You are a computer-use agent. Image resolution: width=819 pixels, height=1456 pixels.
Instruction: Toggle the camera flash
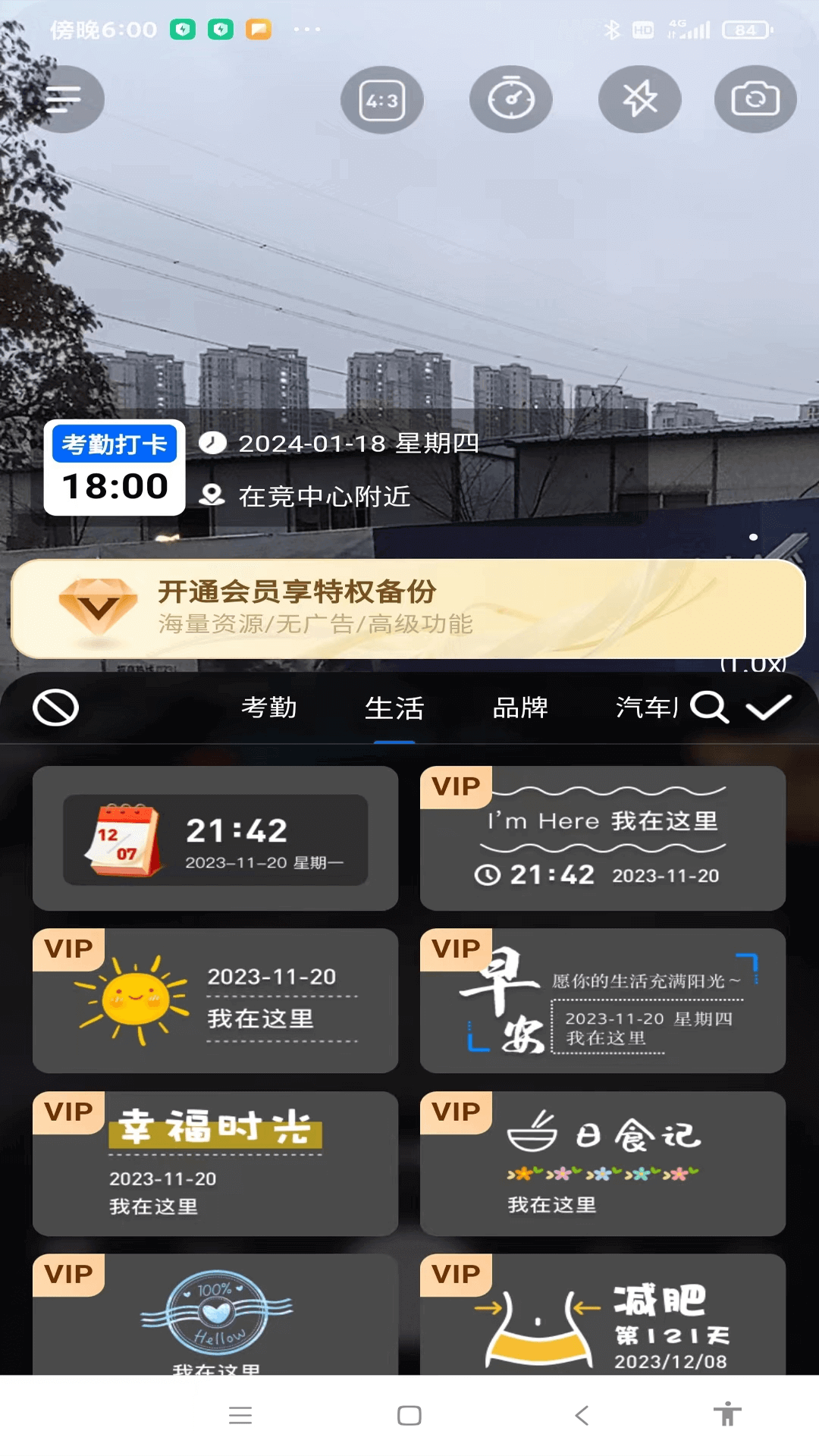pyautogui.click(x=639, y=99)
